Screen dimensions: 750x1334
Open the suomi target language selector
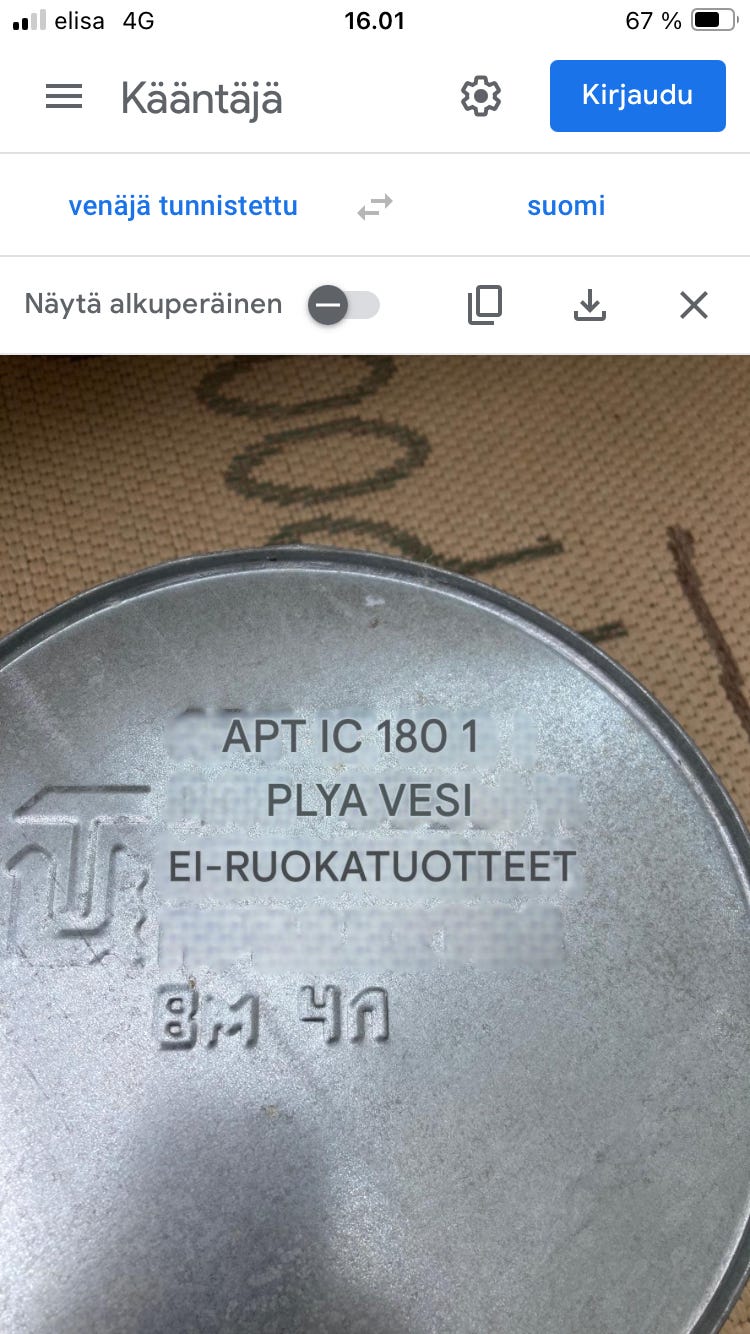click(x=566, y=205)
